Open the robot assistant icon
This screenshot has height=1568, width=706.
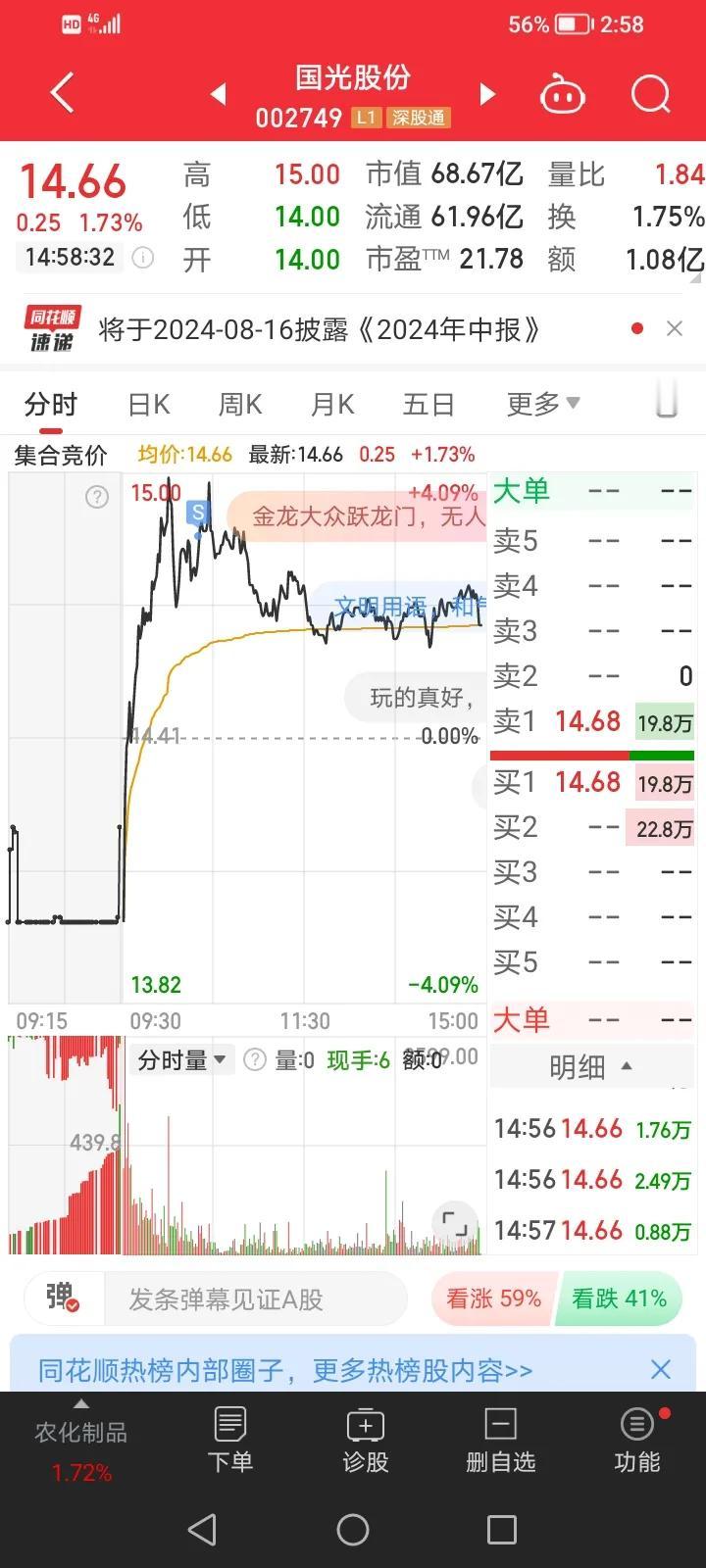coord(563,95)
